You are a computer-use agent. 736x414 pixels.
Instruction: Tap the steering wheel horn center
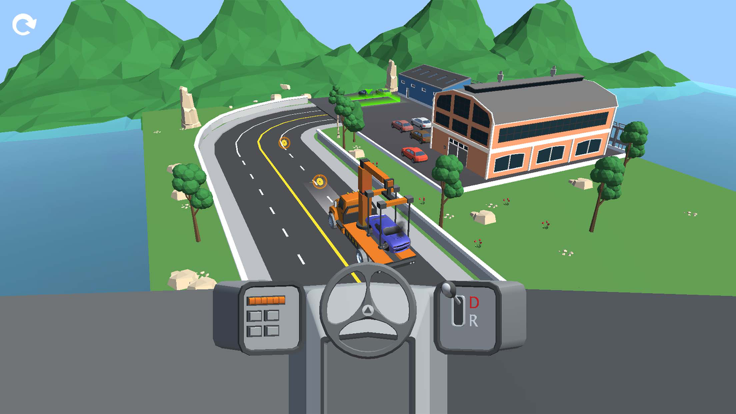(x=367, y=311)
